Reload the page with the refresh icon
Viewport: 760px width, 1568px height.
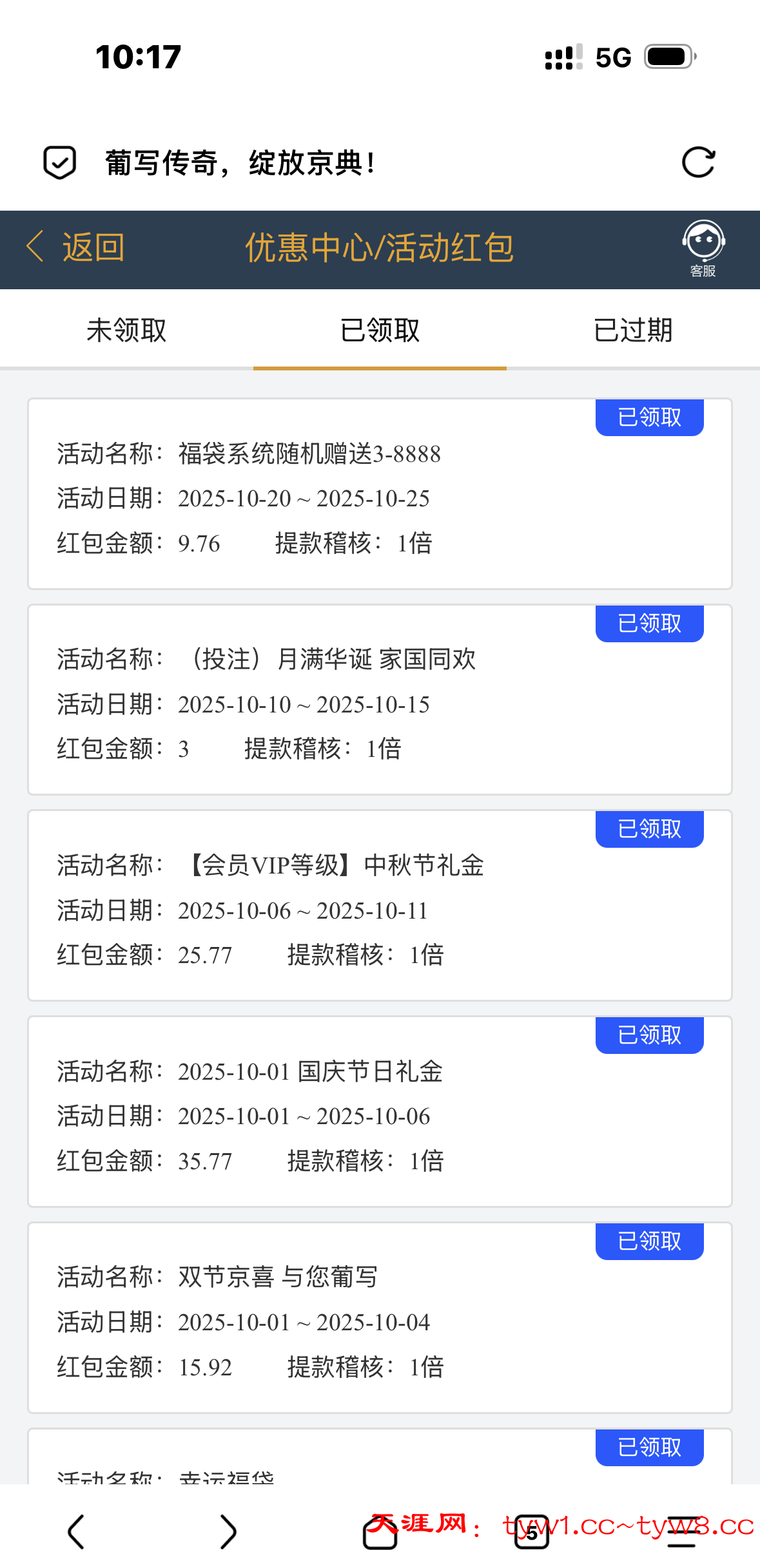pos(698,162)
